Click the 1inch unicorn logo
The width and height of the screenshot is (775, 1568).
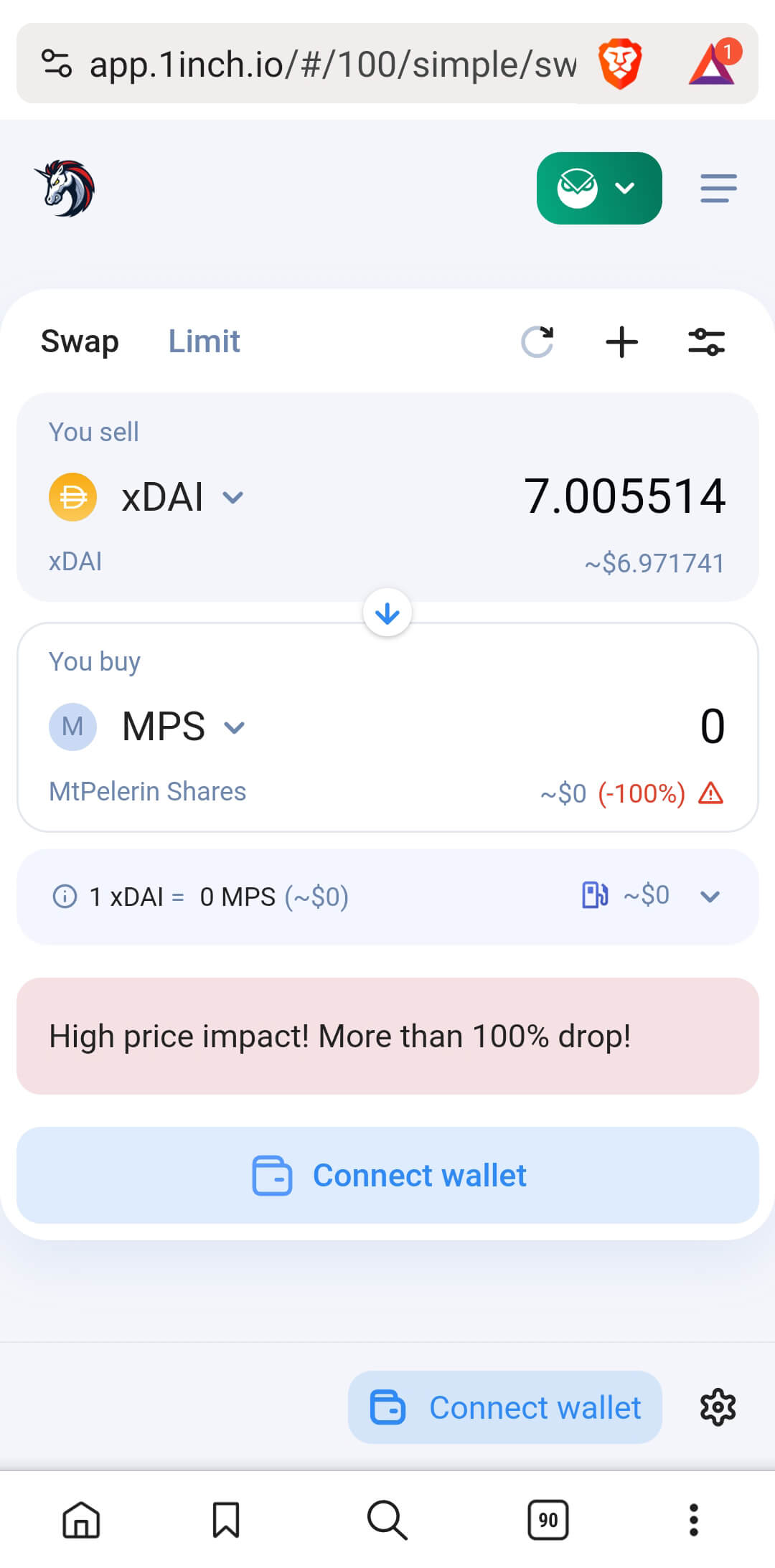click(65, 188)
